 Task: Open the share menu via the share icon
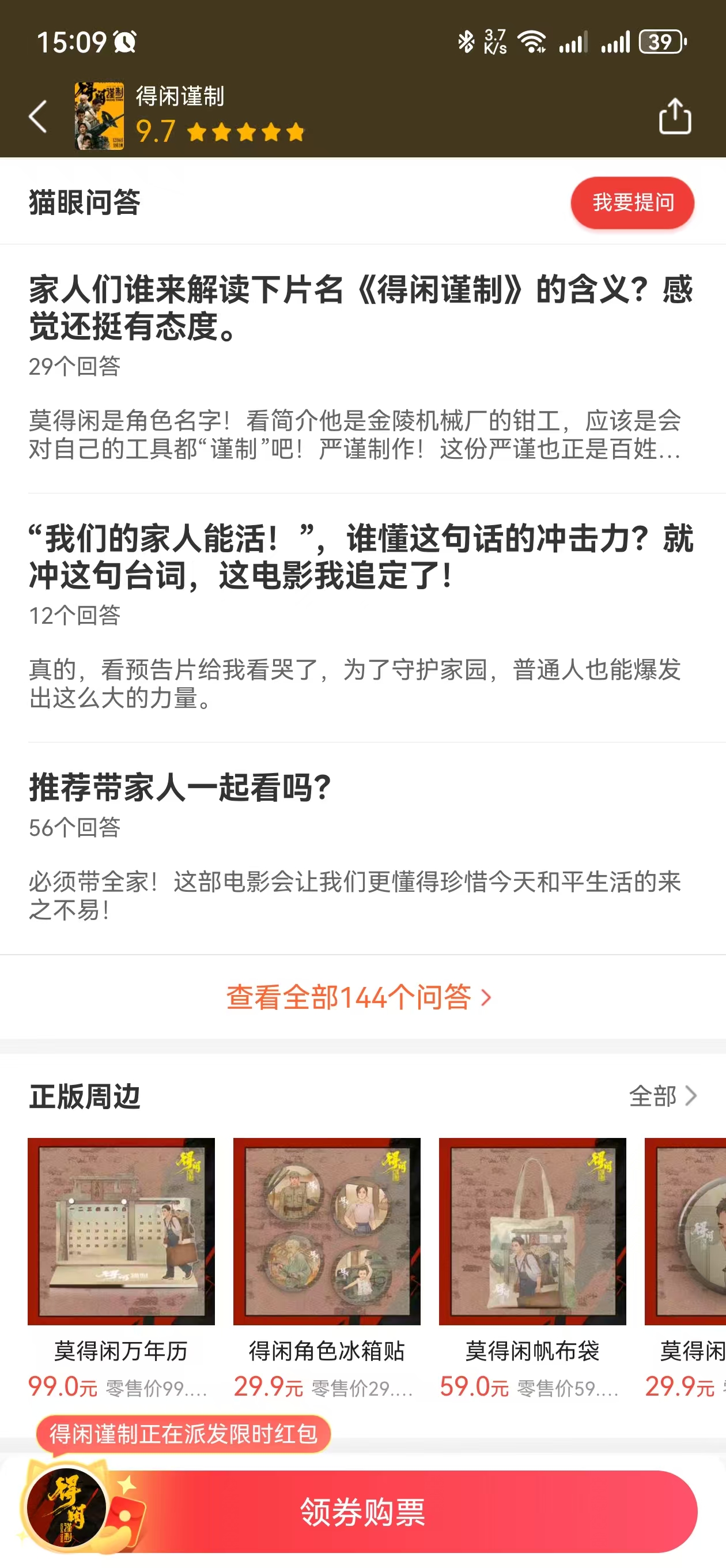(x=674, y=116)
